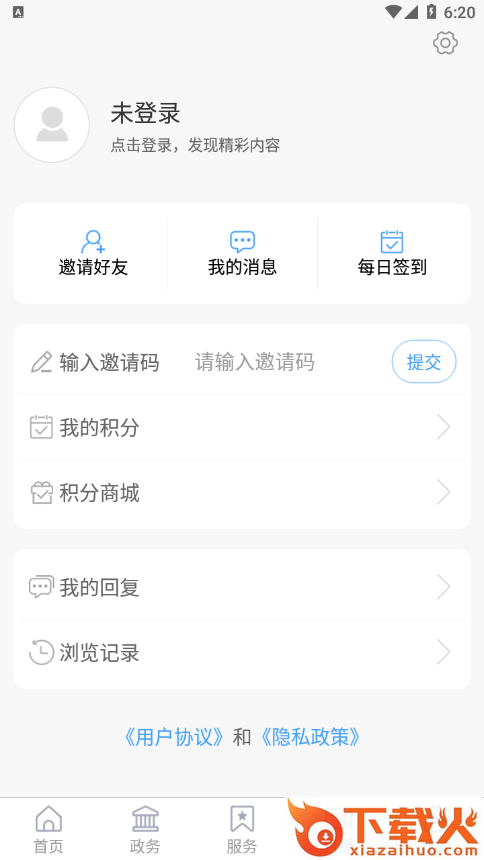
Task: Switch to the 服务 tab
Action: [x=241, y=829]
